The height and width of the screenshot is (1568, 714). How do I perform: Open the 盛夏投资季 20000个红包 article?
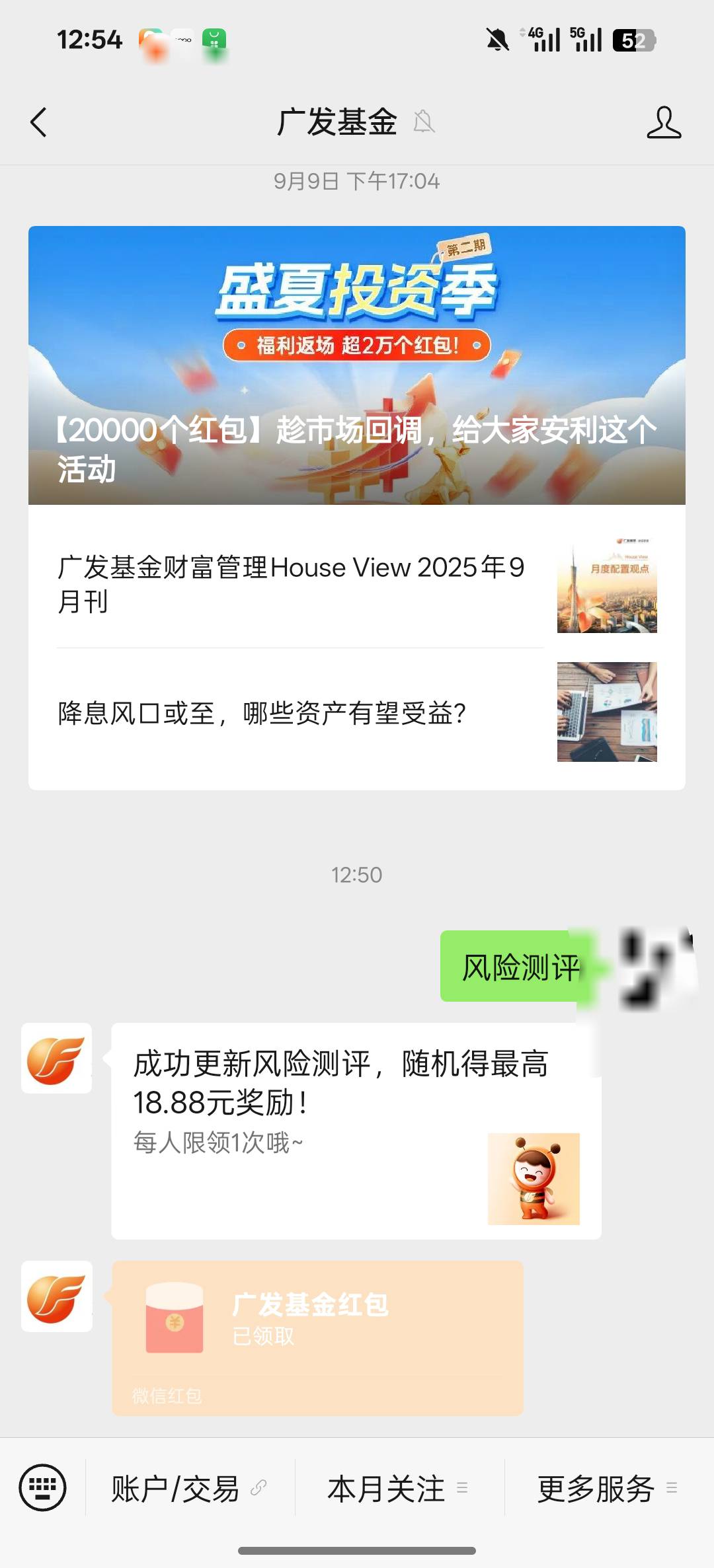coord(357,365)
